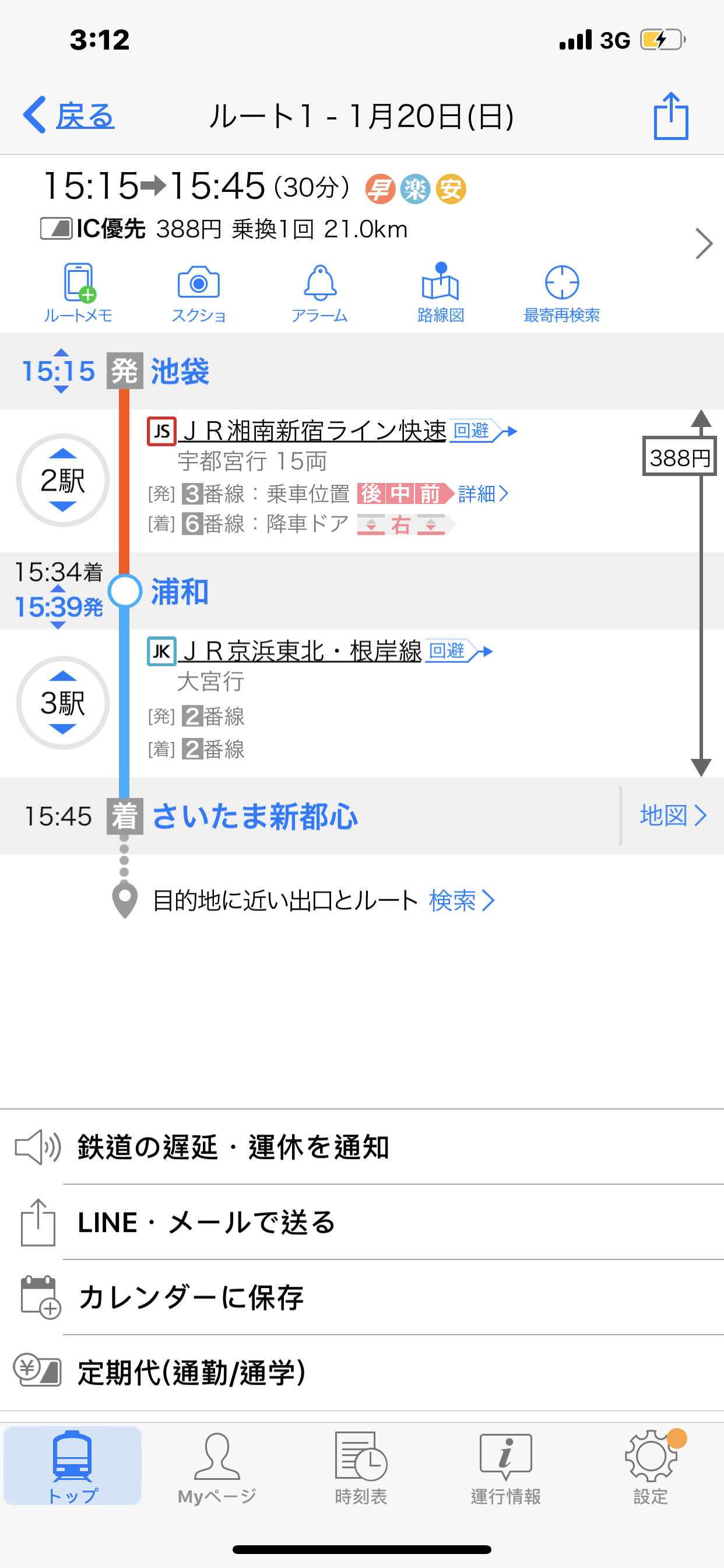Set an アラーム for this route
724x1568 pixels.
319,293
